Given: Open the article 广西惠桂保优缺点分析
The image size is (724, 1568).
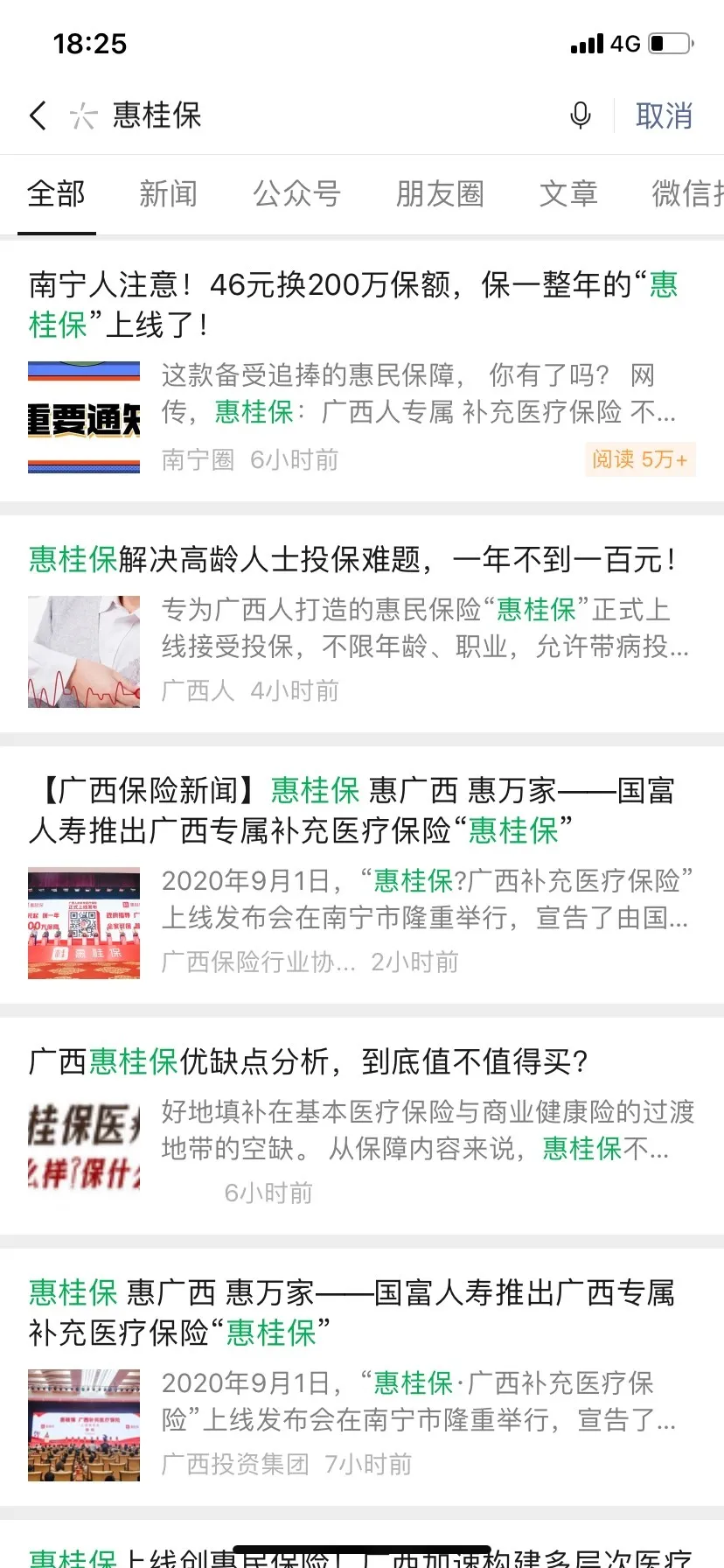Looking at the screenshot, I should (362, 1127).
